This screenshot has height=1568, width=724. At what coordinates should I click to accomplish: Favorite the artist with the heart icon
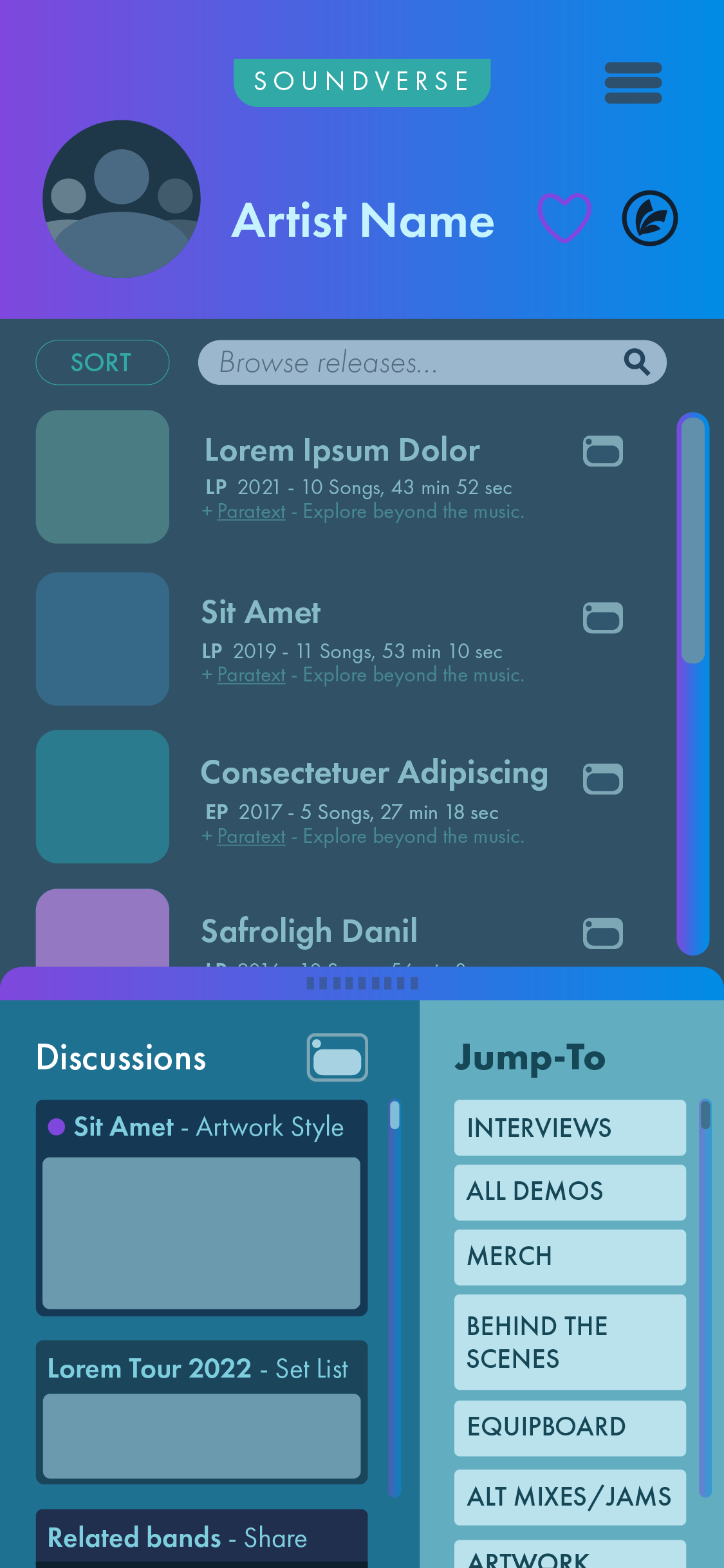[x=564, y=217]
